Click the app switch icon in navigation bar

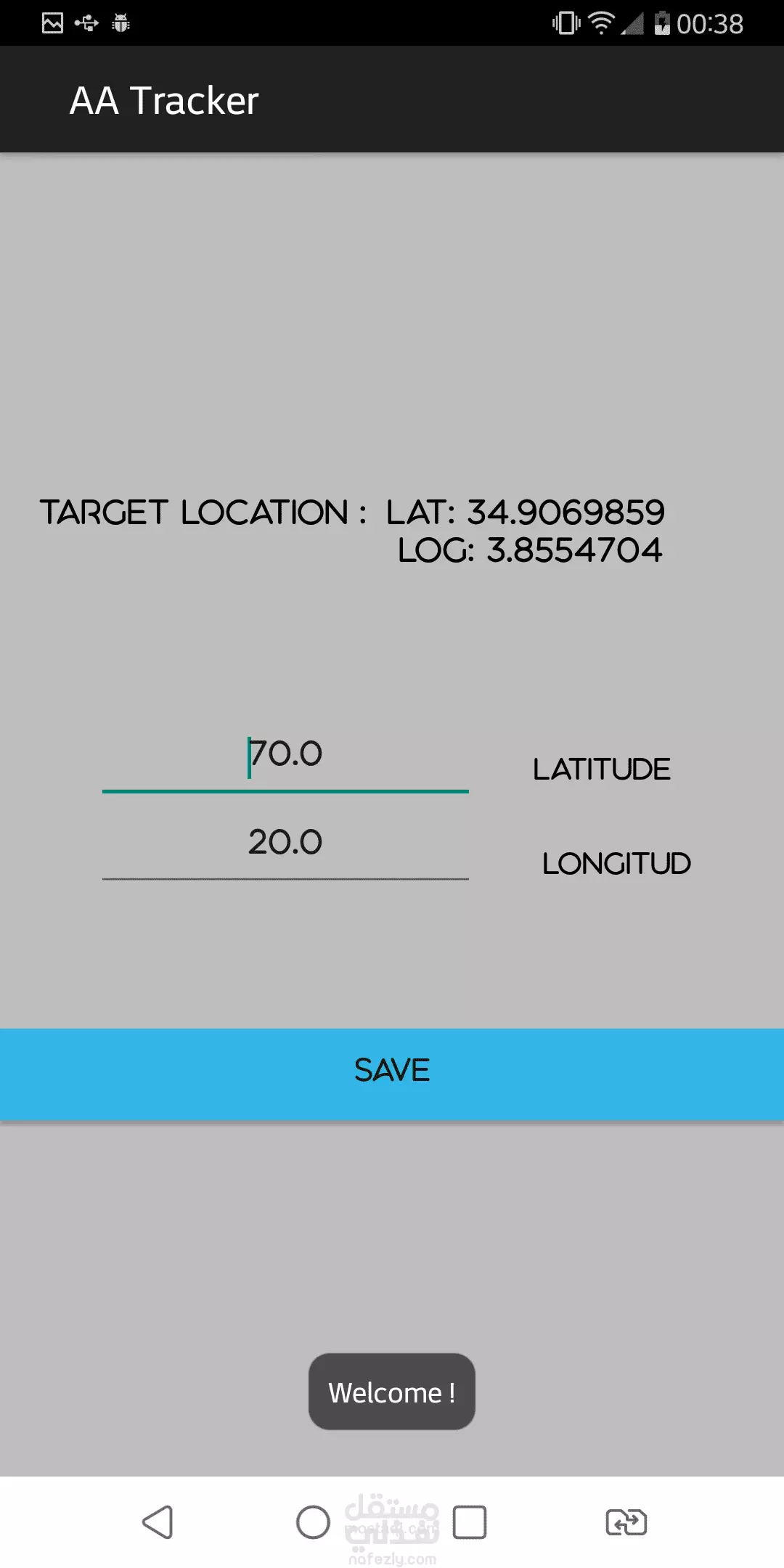tap(626, 1522)
